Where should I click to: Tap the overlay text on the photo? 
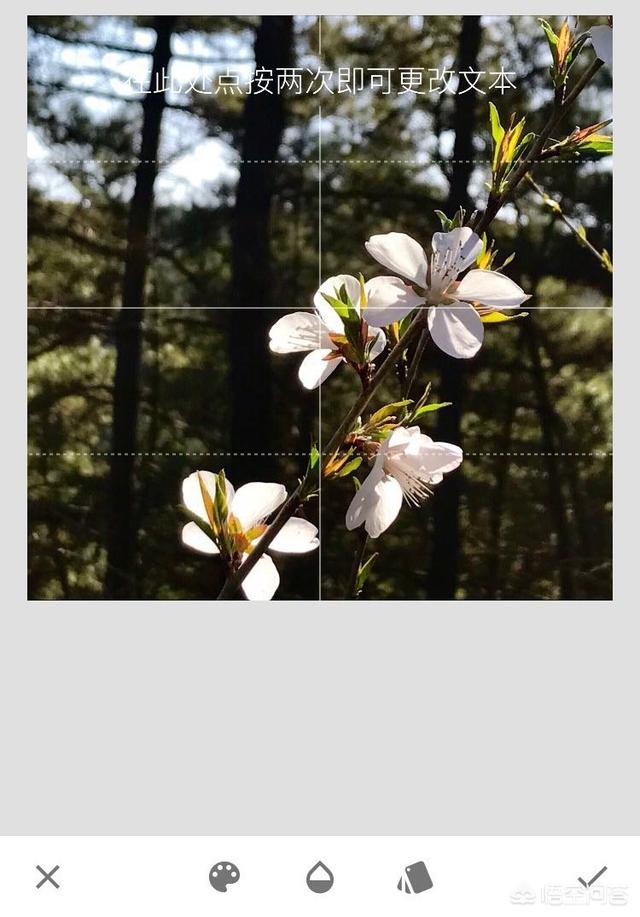pyautogui.click(x=320, y=81)
